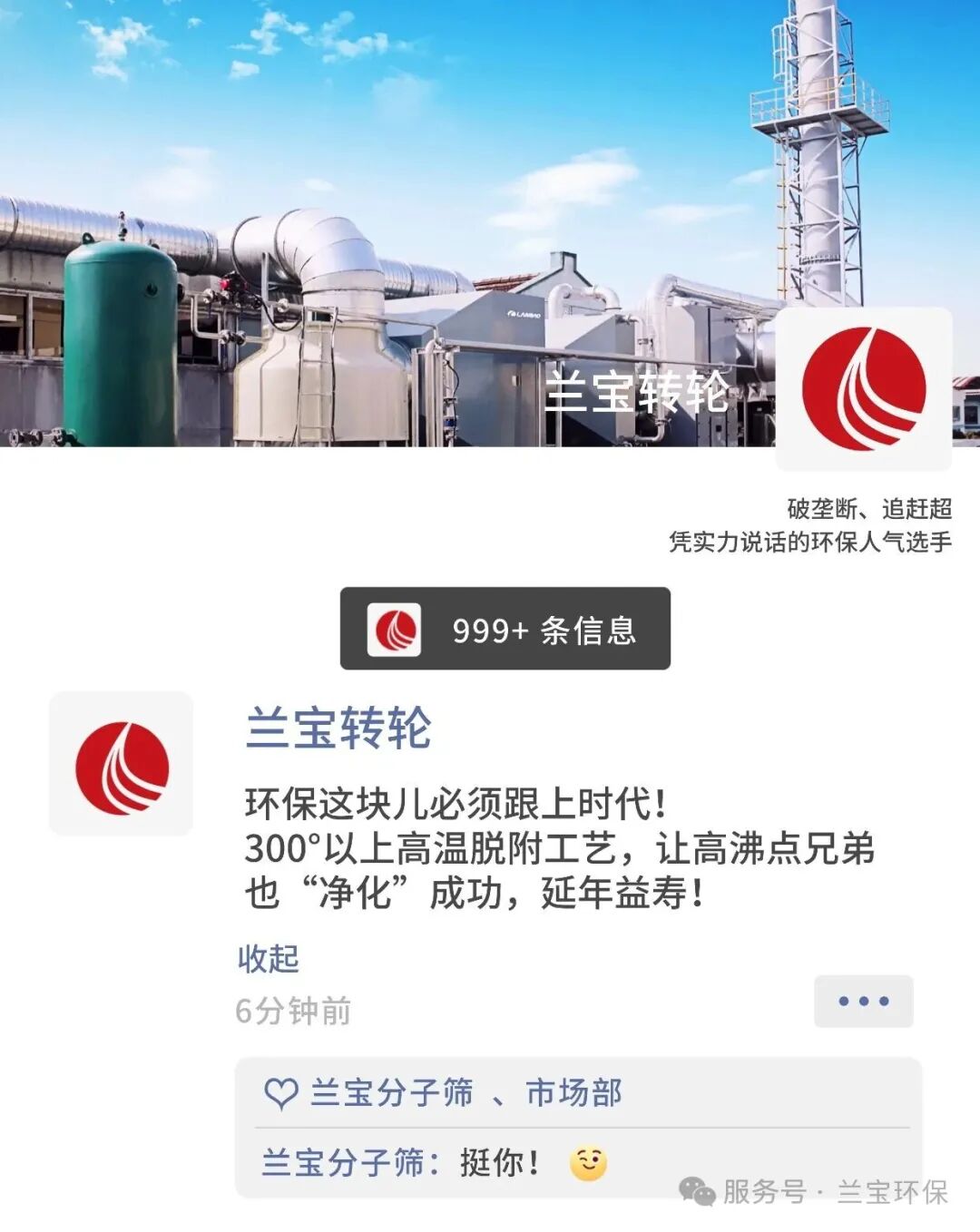Expand more actions with the three-dot button
980x1232 pixels.
coord(865,999)
